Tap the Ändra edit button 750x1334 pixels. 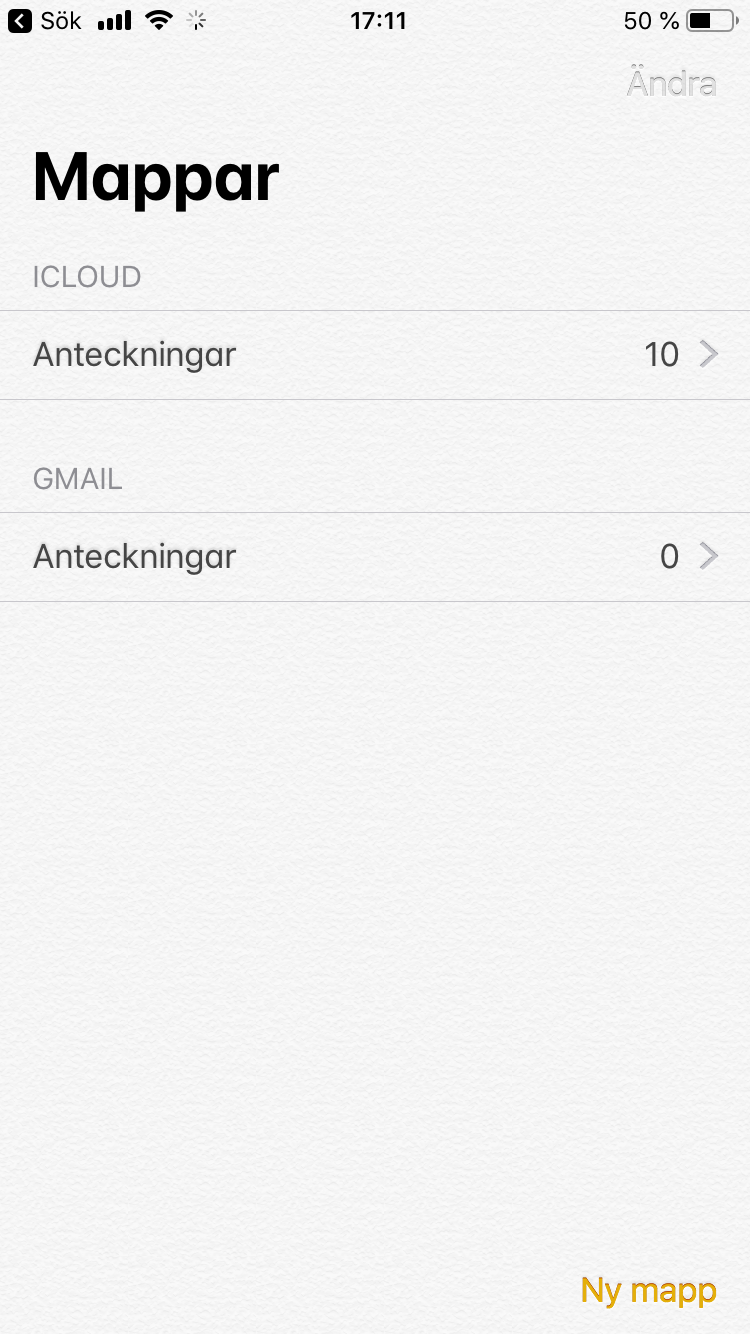[x=671, y=83]
